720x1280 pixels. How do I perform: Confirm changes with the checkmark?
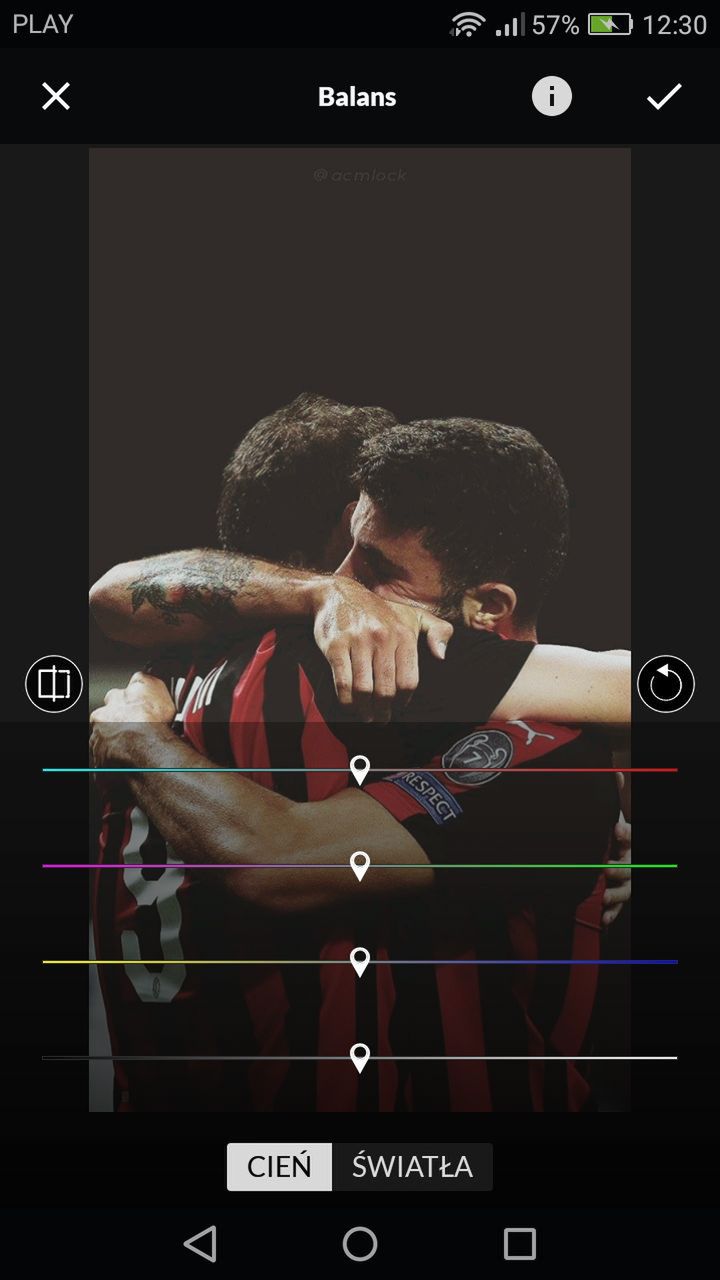(664, 97)
